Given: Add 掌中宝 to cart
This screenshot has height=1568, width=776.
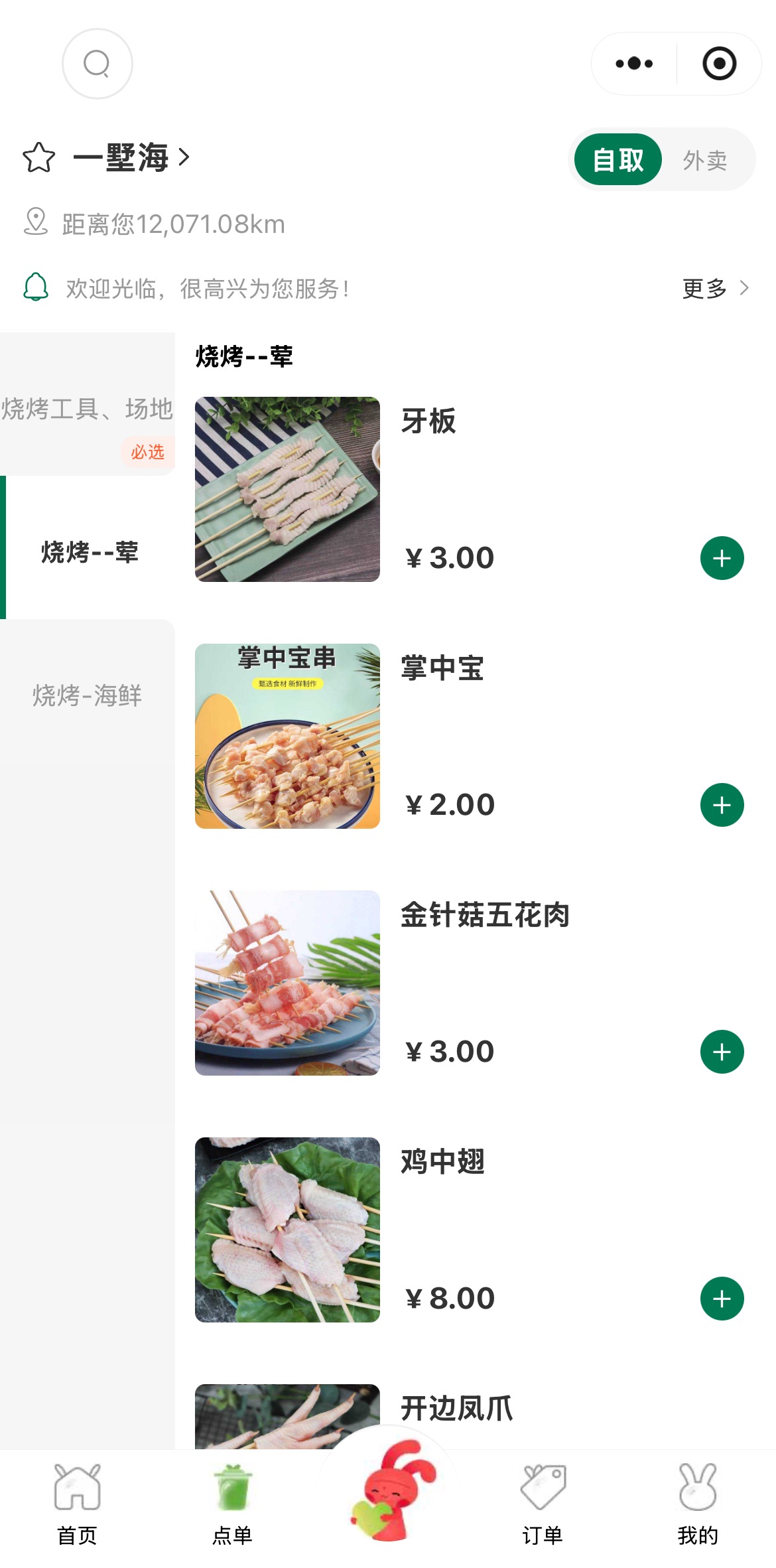Looking at the screenshot, I should point(722,805).
